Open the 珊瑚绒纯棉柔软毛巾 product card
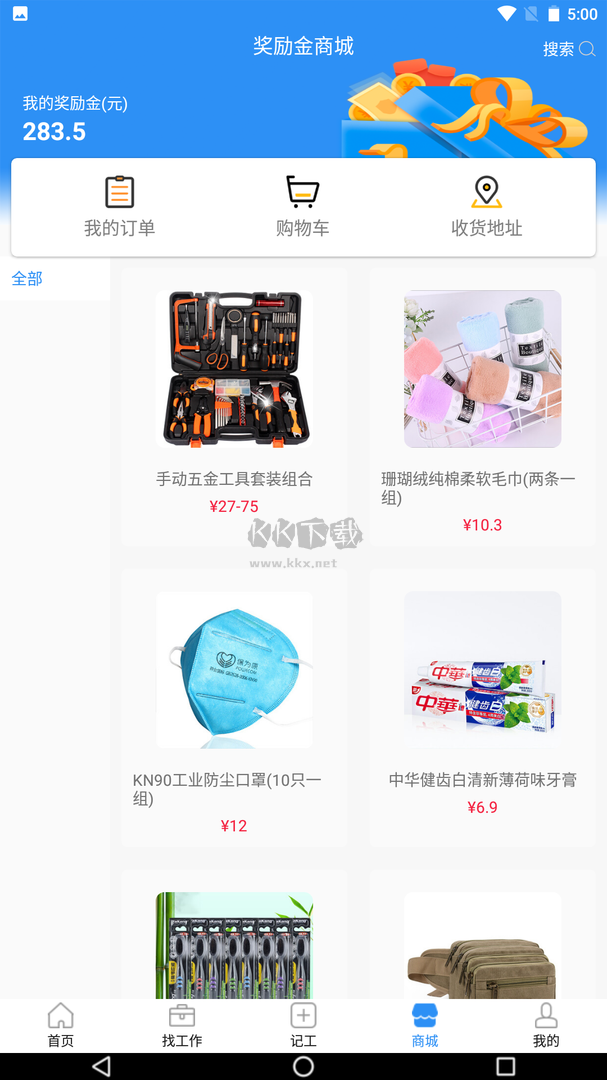Image resolution: width=607 pixels, height=1080 pixels. click(x=482, y=405)
